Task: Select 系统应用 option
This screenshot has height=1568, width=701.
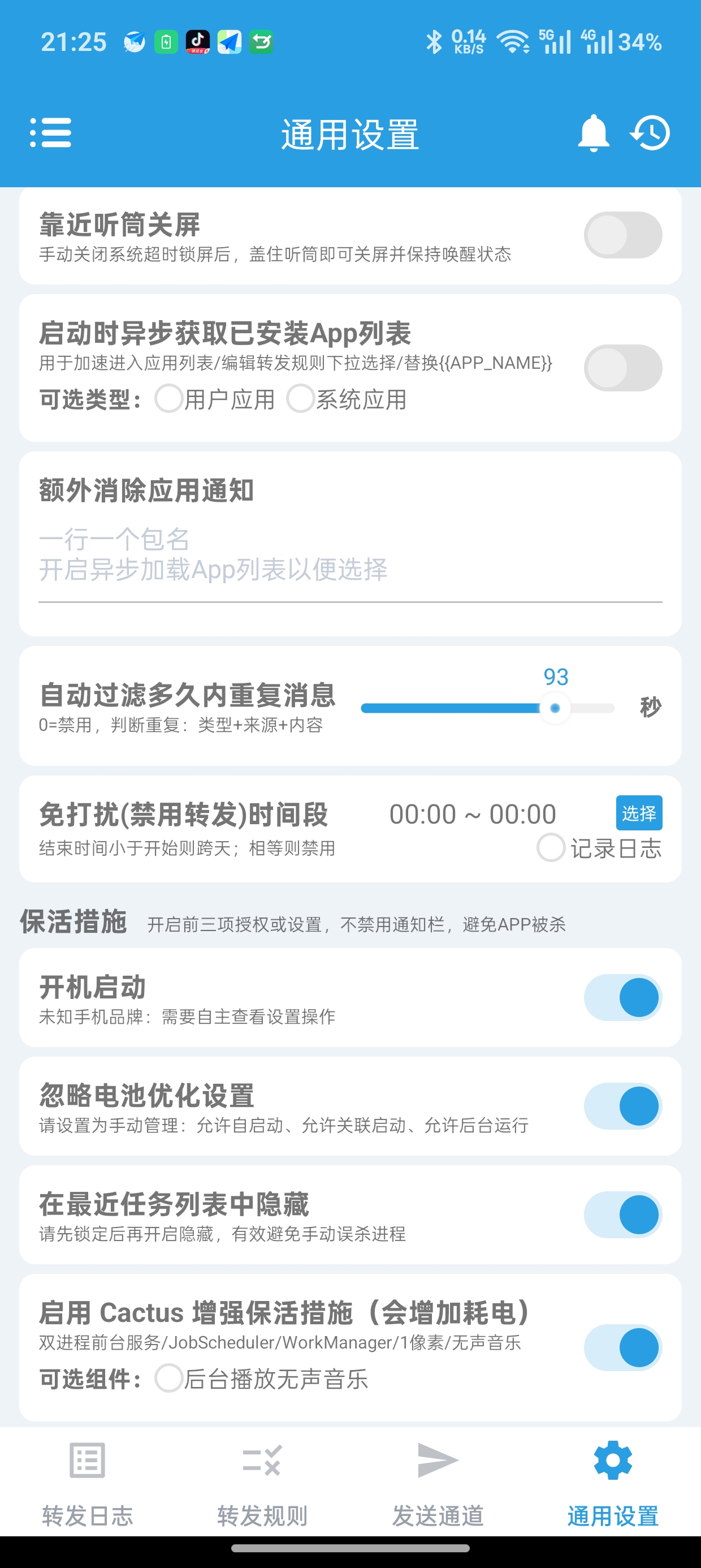Action: coord(347,399)
